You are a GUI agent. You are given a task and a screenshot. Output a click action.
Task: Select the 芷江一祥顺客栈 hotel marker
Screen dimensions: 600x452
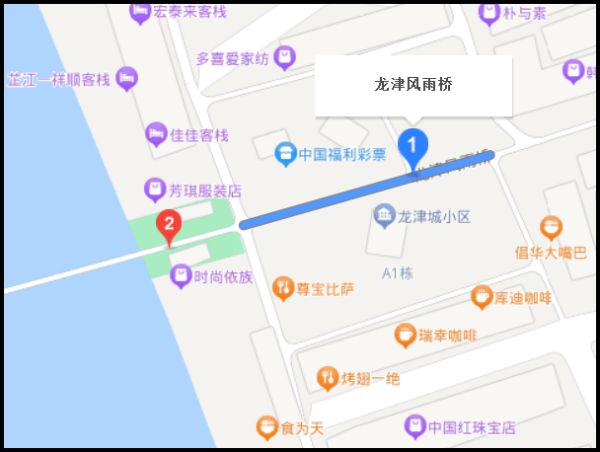pos(126,78)
